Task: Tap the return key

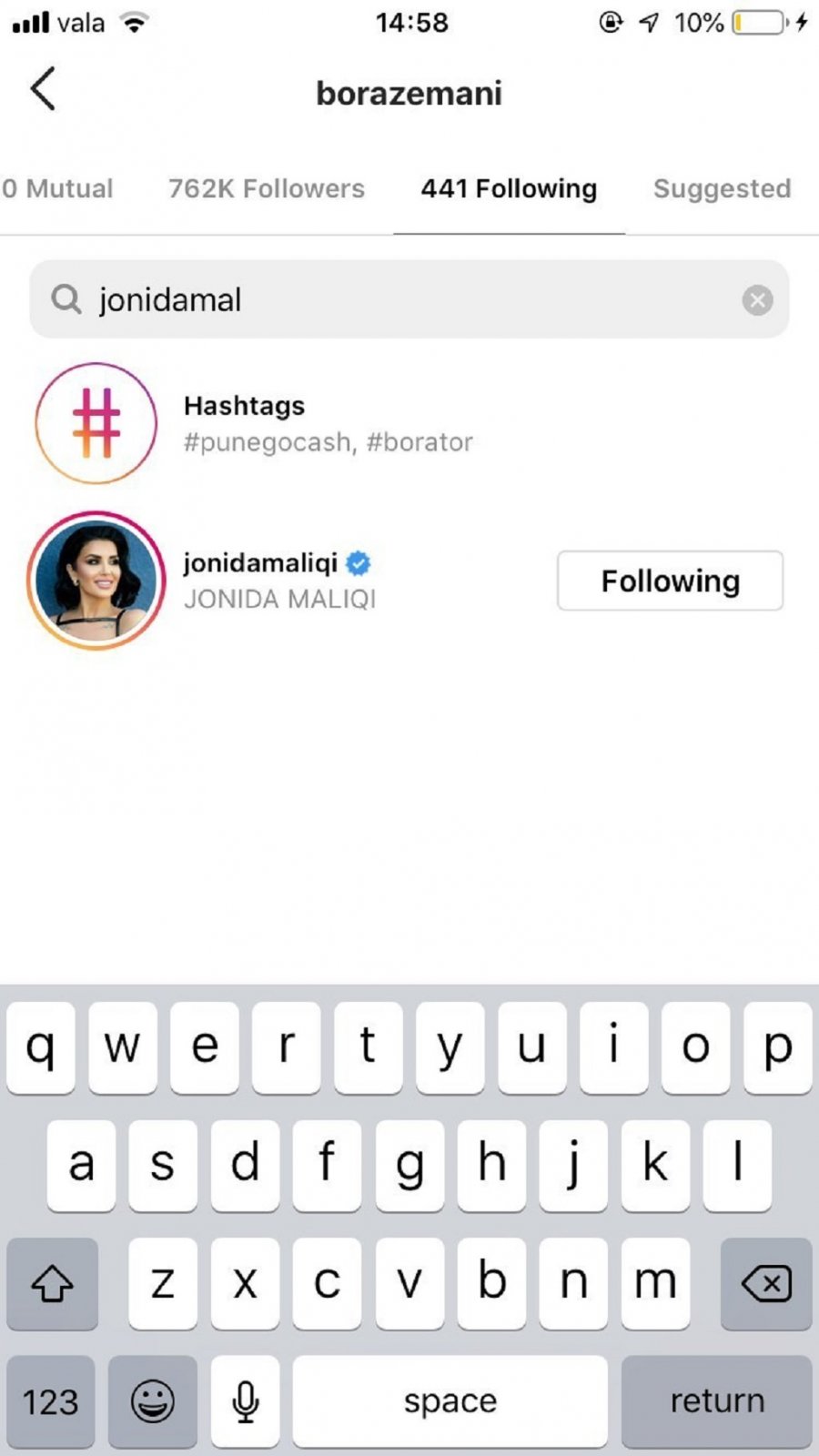Action: (716, 1400)
